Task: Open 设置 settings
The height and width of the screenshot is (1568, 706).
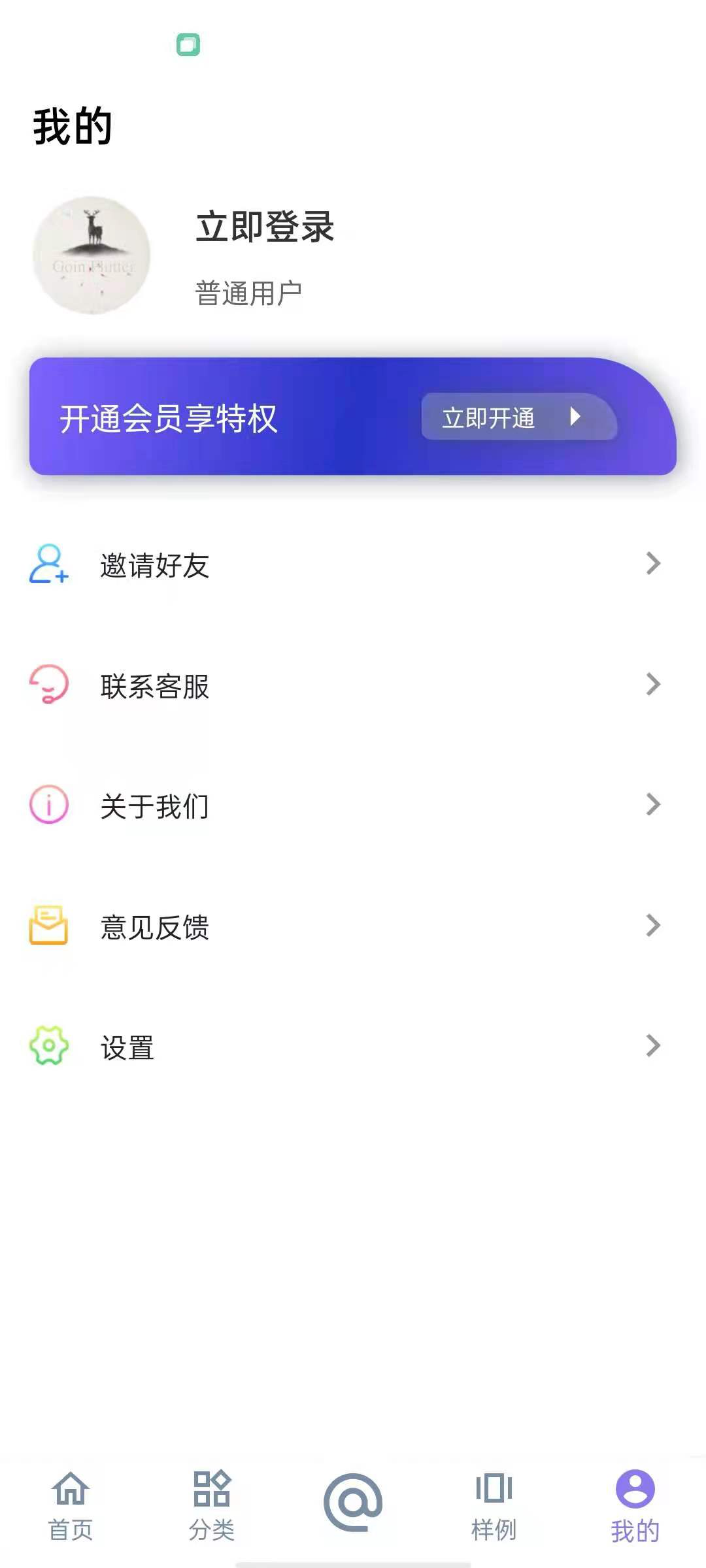Action: click(x=353, y=1047)
